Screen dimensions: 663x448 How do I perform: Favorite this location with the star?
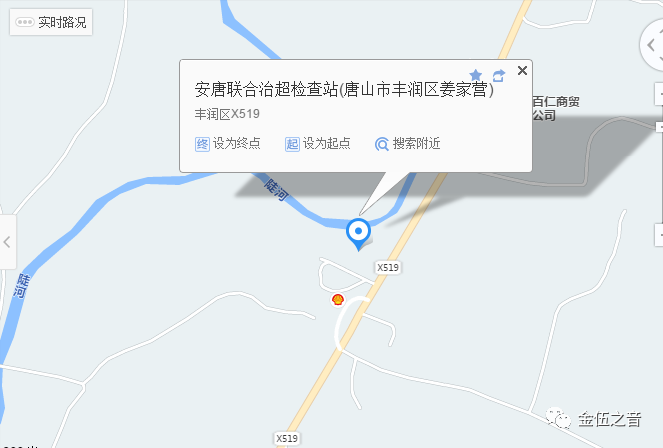(476, 75)
